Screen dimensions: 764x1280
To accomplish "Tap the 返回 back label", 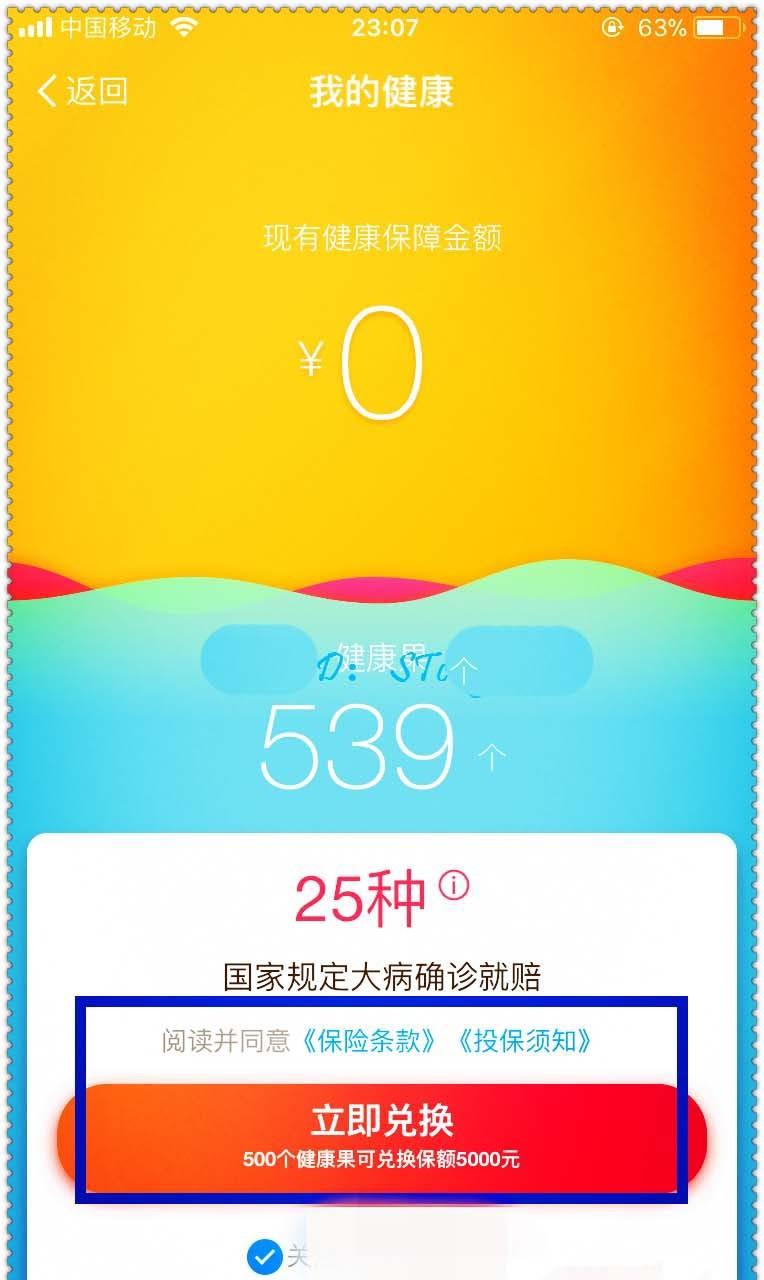I will (x=95, y=89).
